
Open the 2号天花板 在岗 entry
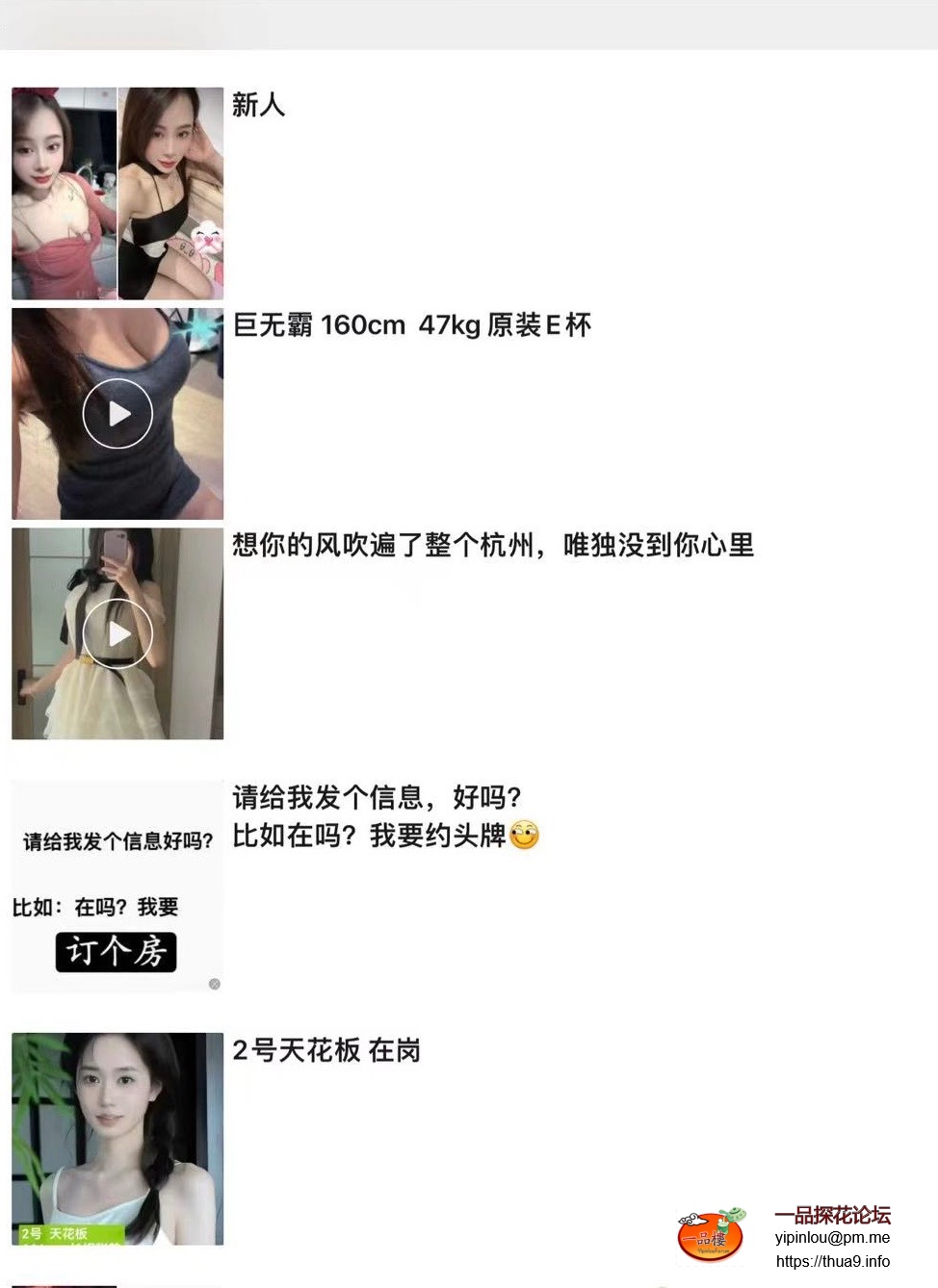click(x=326, y=1050)
